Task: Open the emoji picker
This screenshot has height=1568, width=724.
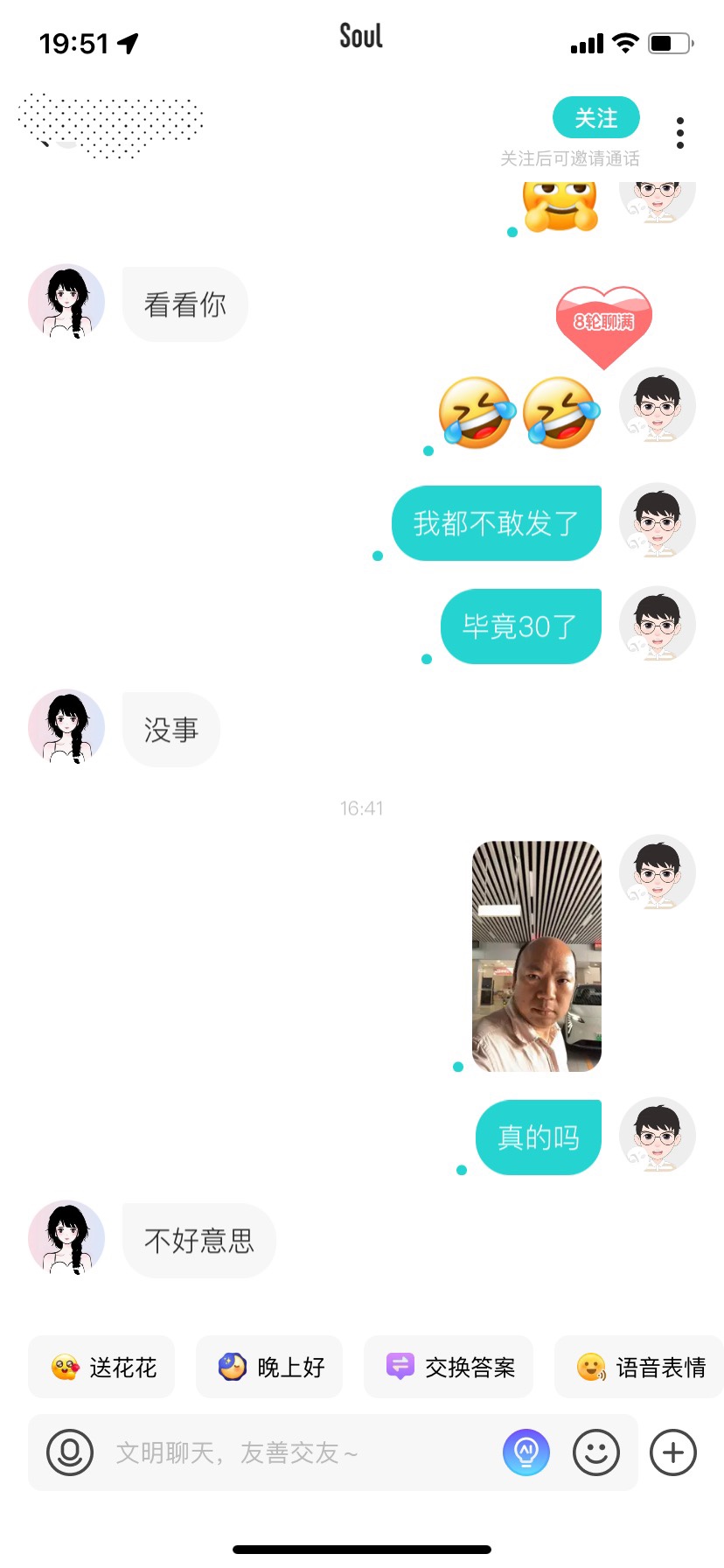Action: tap(596, 1452)
